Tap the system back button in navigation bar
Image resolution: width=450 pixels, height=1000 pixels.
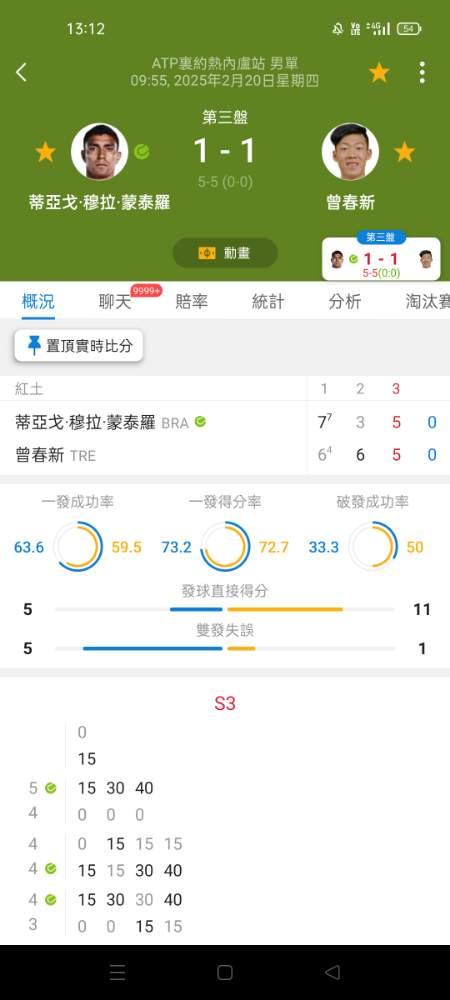(332, 972)
